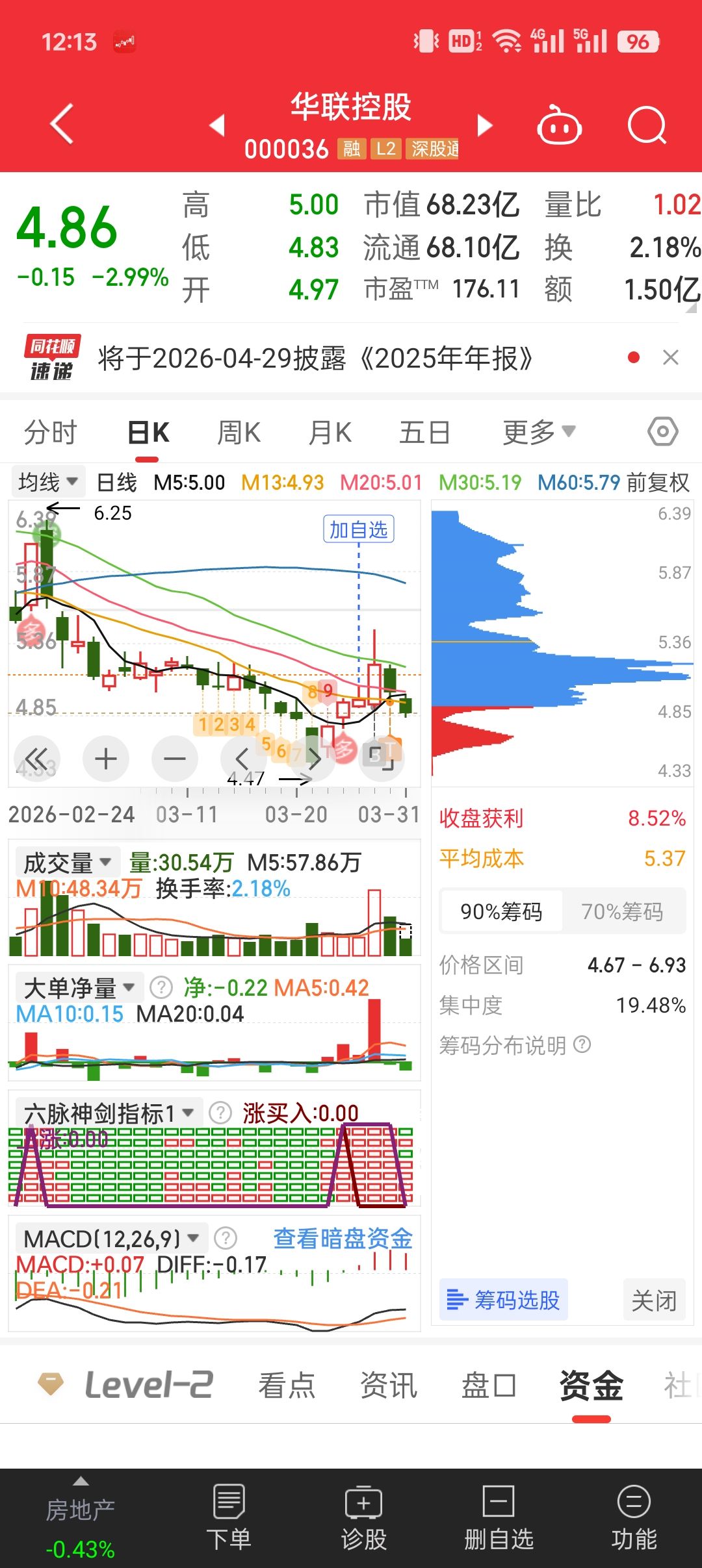Switch to the 盘口 tab

[488, 1385]
